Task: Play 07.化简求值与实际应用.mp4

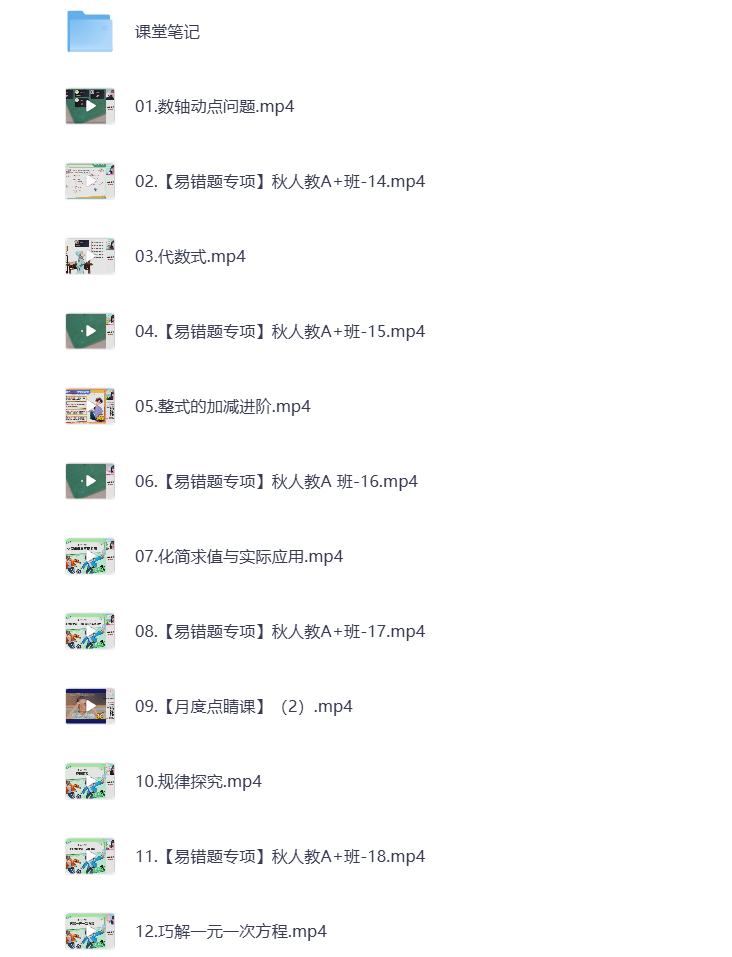Action: pyautogui.click(x=238, y=556)
